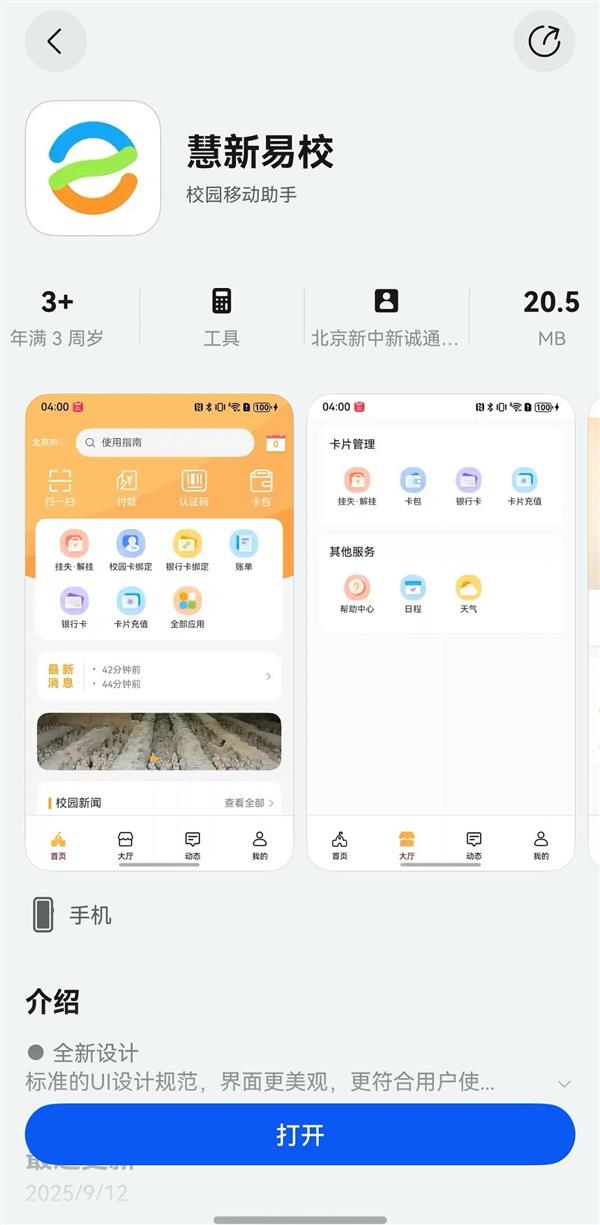Screen dimensions: 600x1225
Task: Tap the blue 打开 button
Action: point(300,1135)
